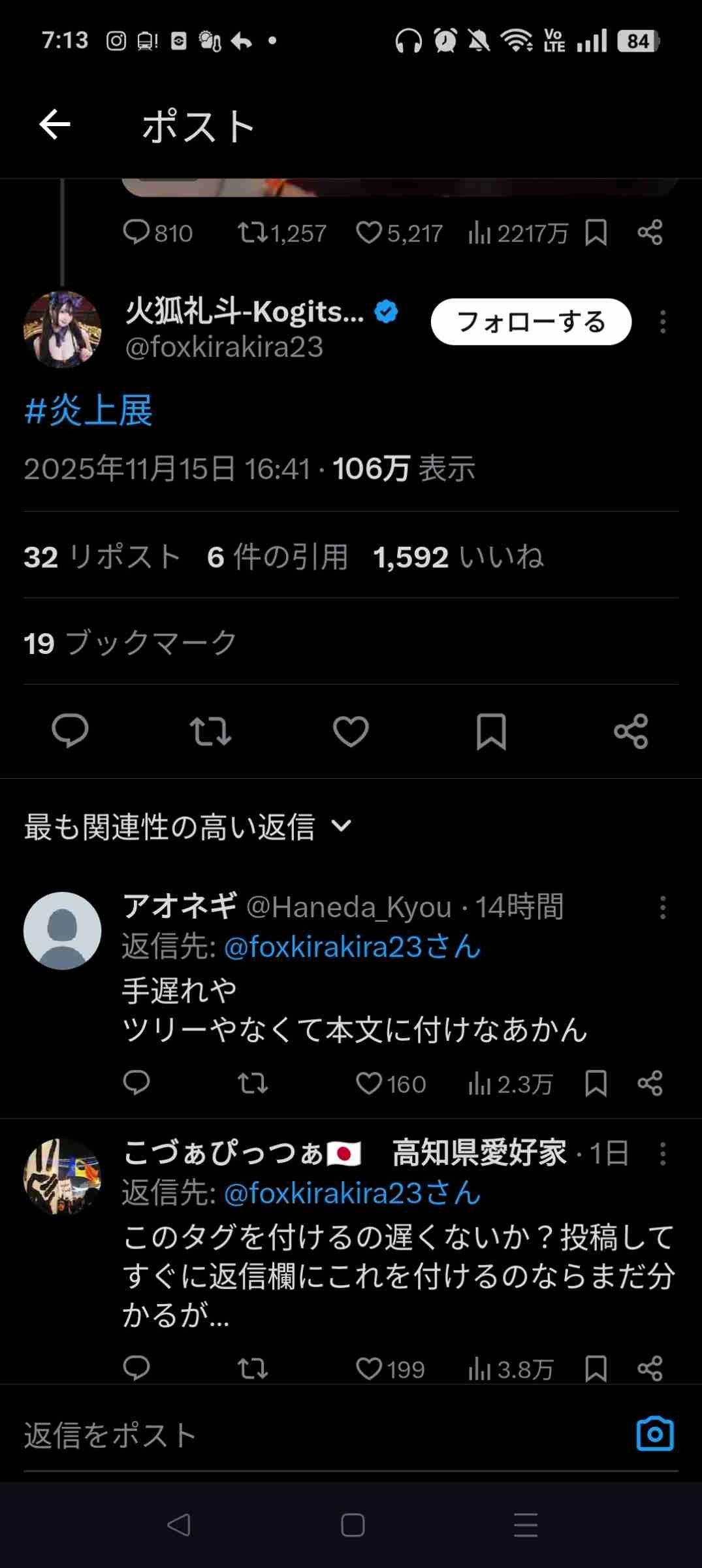Share the main #炎上展 post
Screen dimensions: 702x1568
pyautogui.click(x=631, y=731)
